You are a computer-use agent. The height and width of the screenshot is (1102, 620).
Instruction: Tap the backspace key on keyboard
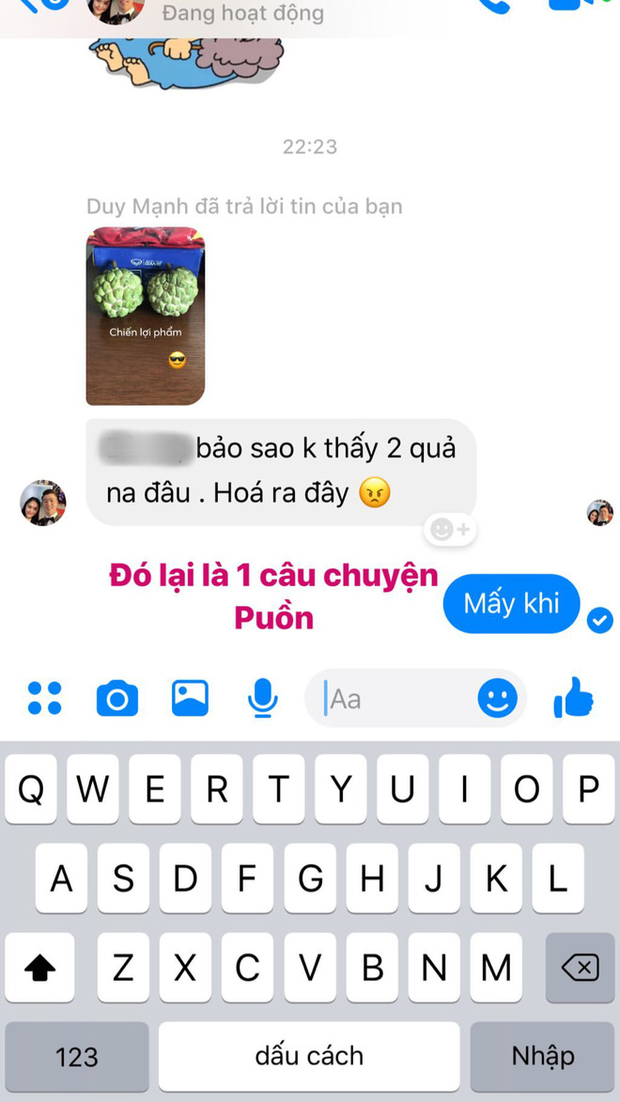click(x=580, y=967)
